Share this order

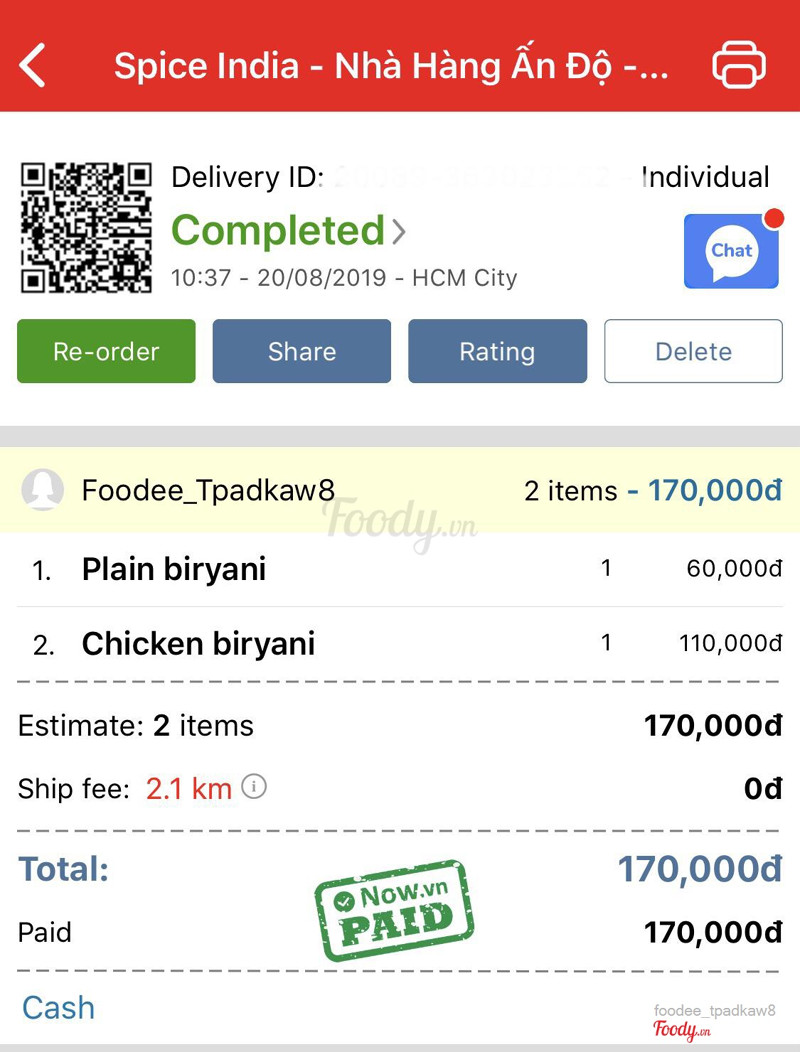(302, 351)
